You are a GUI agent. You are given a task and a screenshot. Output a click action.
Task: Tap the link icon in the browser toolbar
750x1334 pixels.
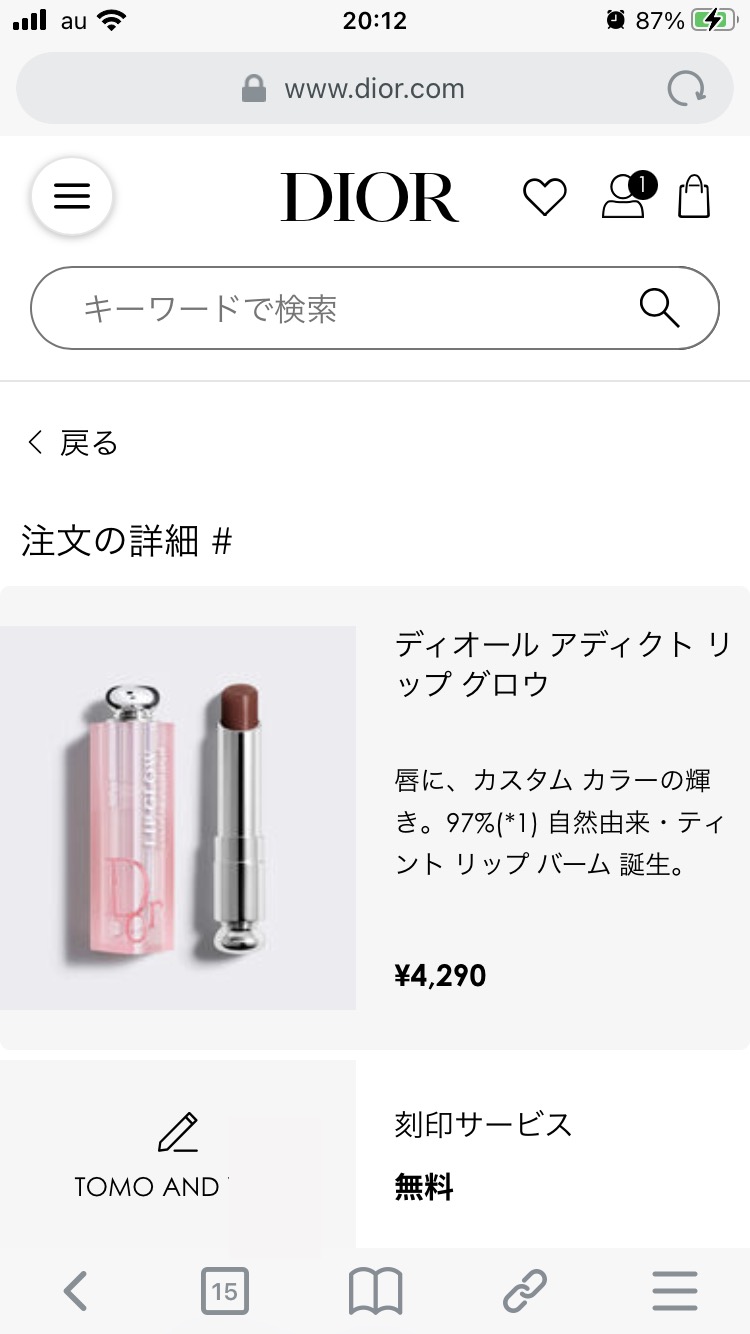[x=525, y=1291]
